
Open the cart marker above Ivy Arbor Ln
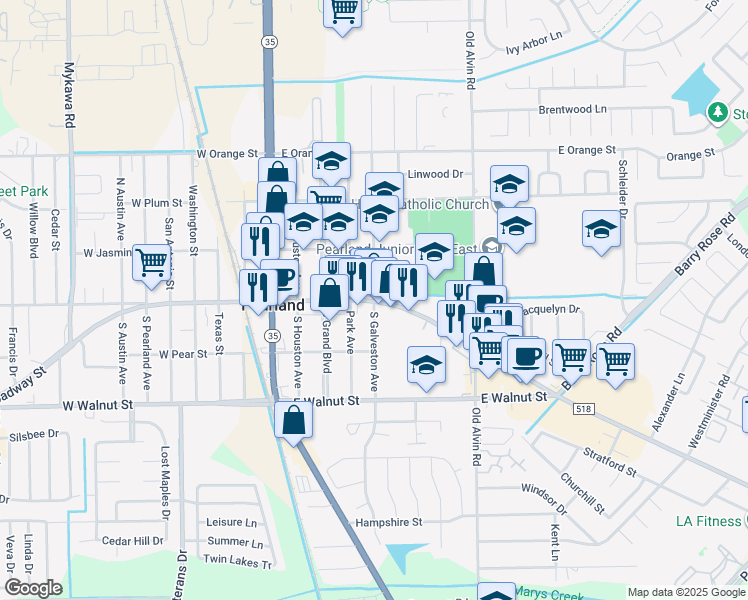pyautogui.click(x=343, y=11)
